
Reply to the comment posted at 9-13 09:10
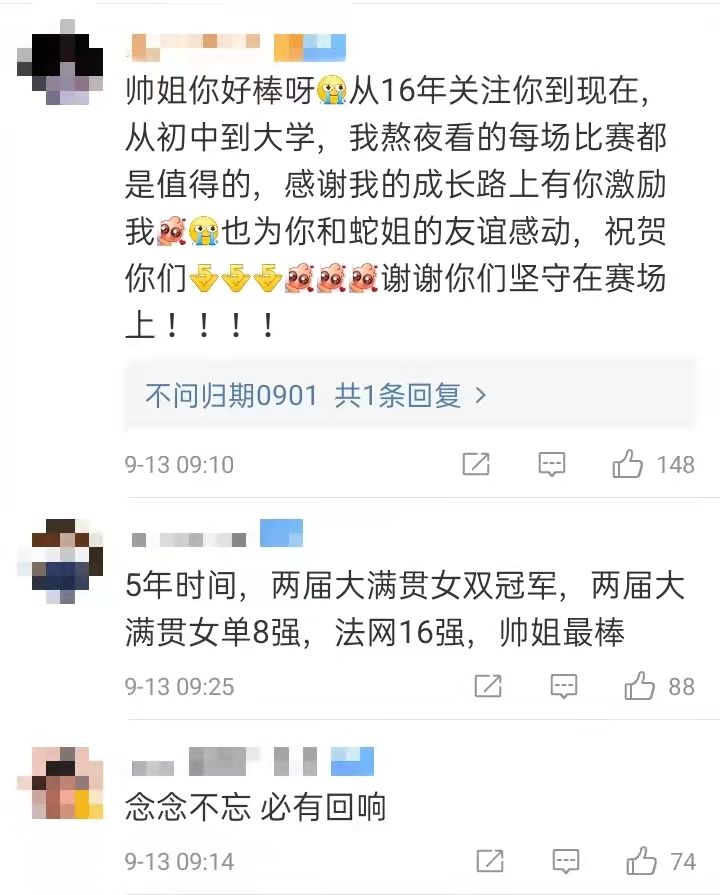(552, 464)
